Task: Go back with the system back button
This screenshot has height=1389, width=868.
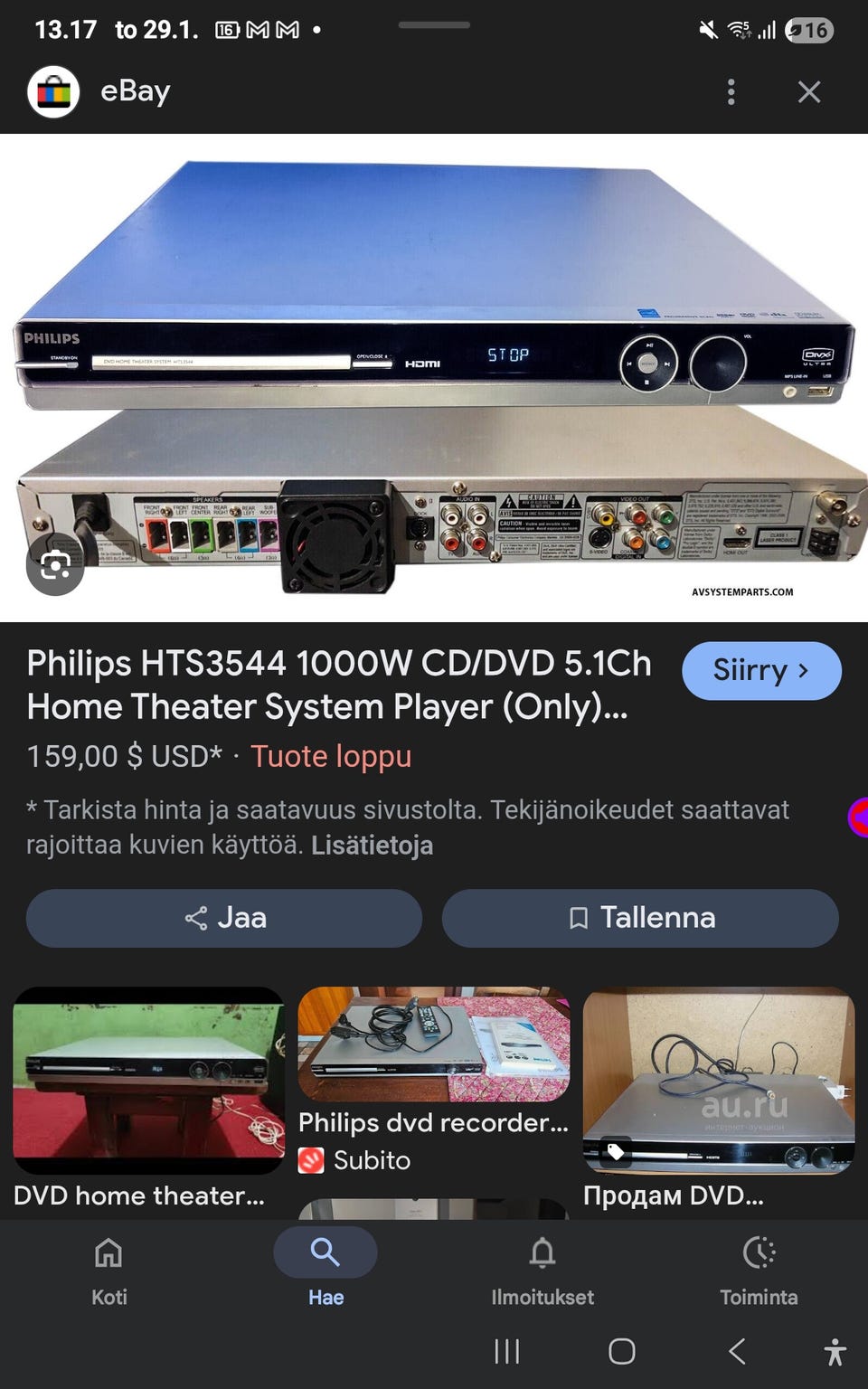Action: tap(737, 1352)
